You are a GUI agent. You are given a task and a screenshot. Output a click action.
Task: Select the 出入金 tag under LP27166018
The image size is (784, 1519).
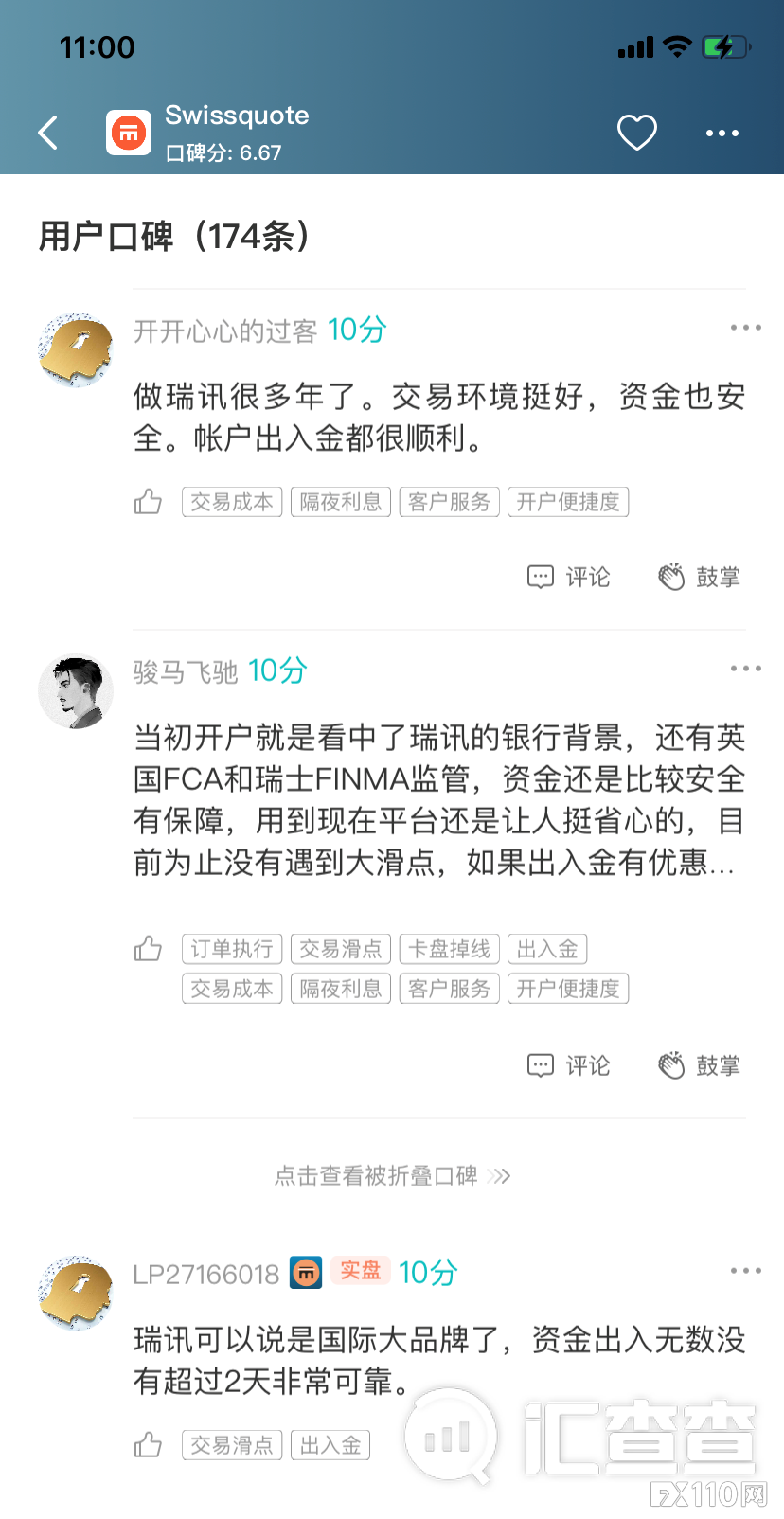pyautogui.click(x=330, y=1444)
